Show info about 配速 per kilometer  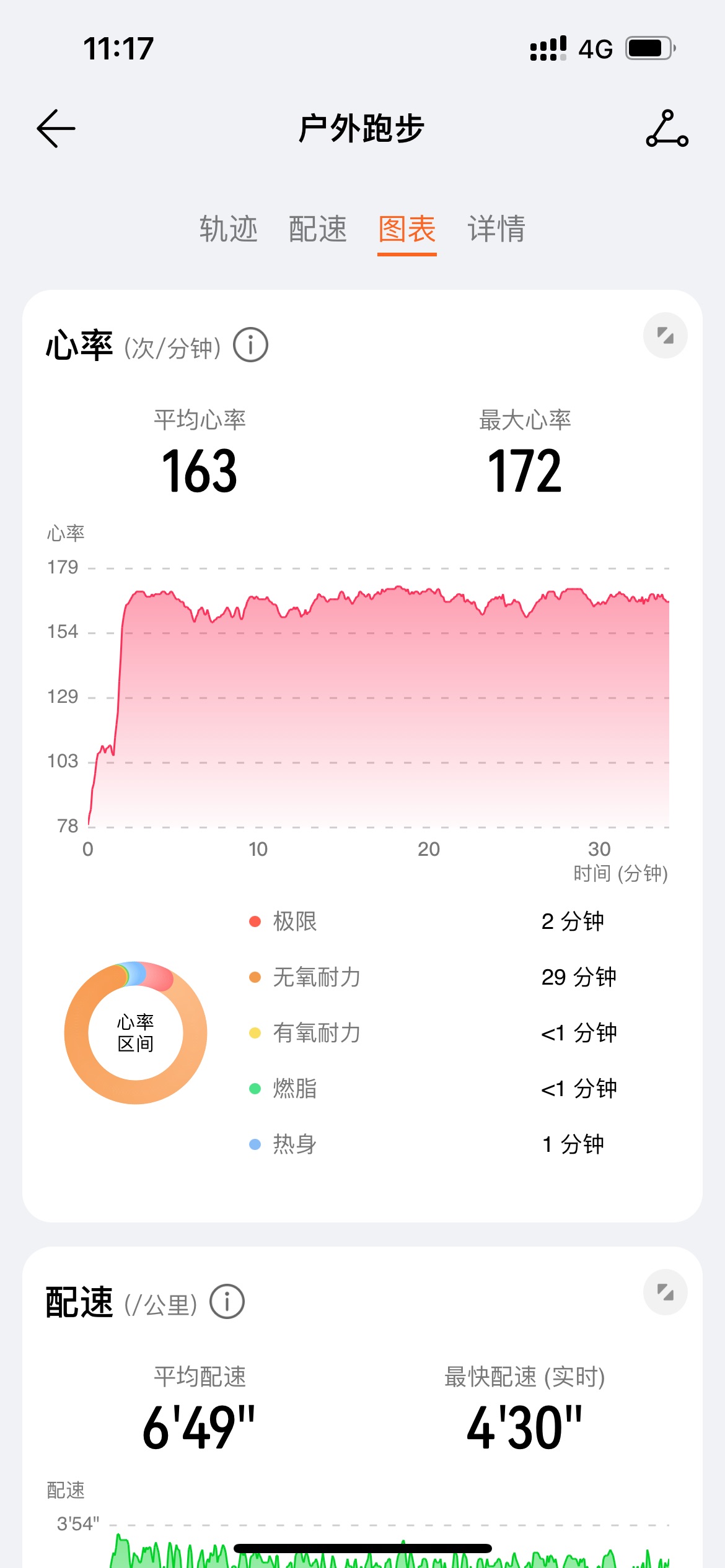[227, 1302]
